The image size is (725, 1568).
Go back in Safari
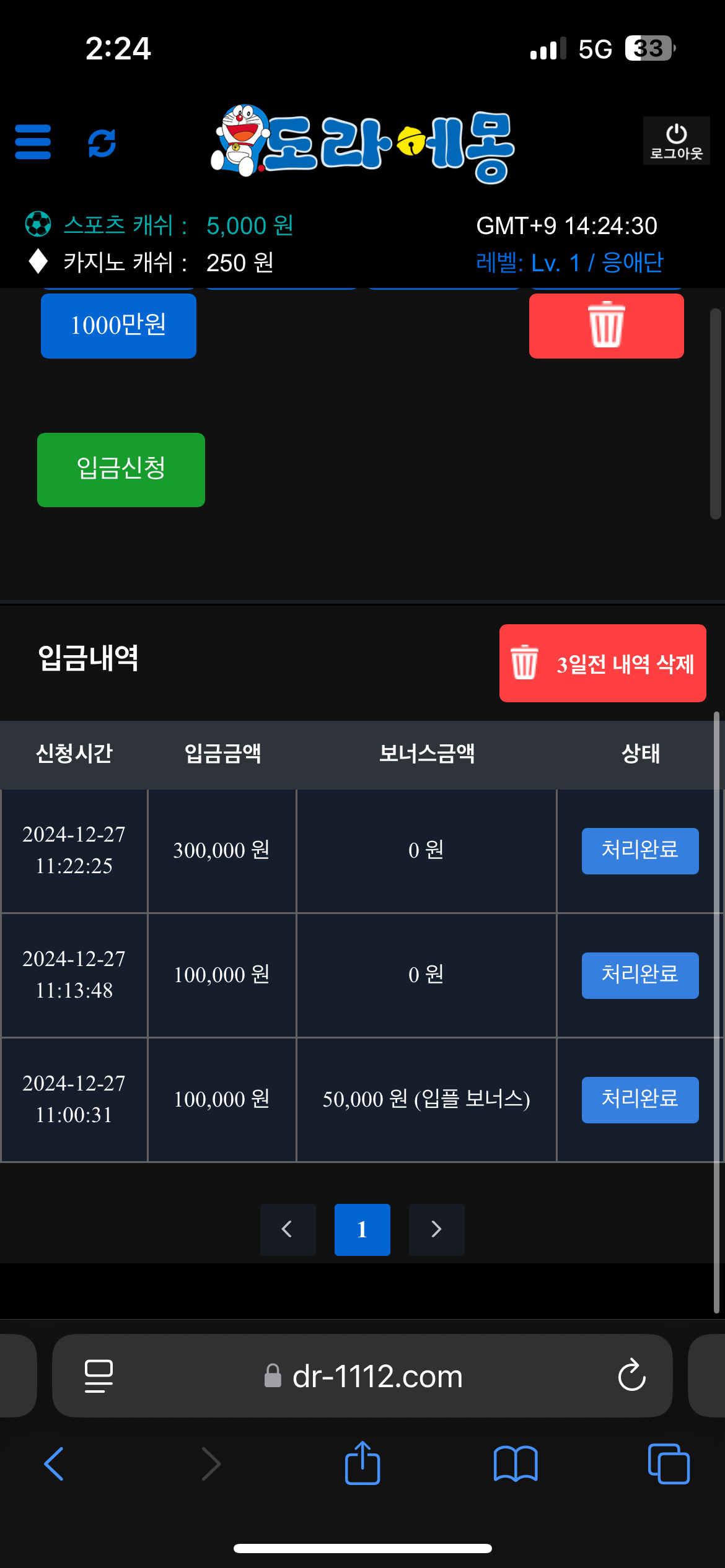click(54, 1464)
